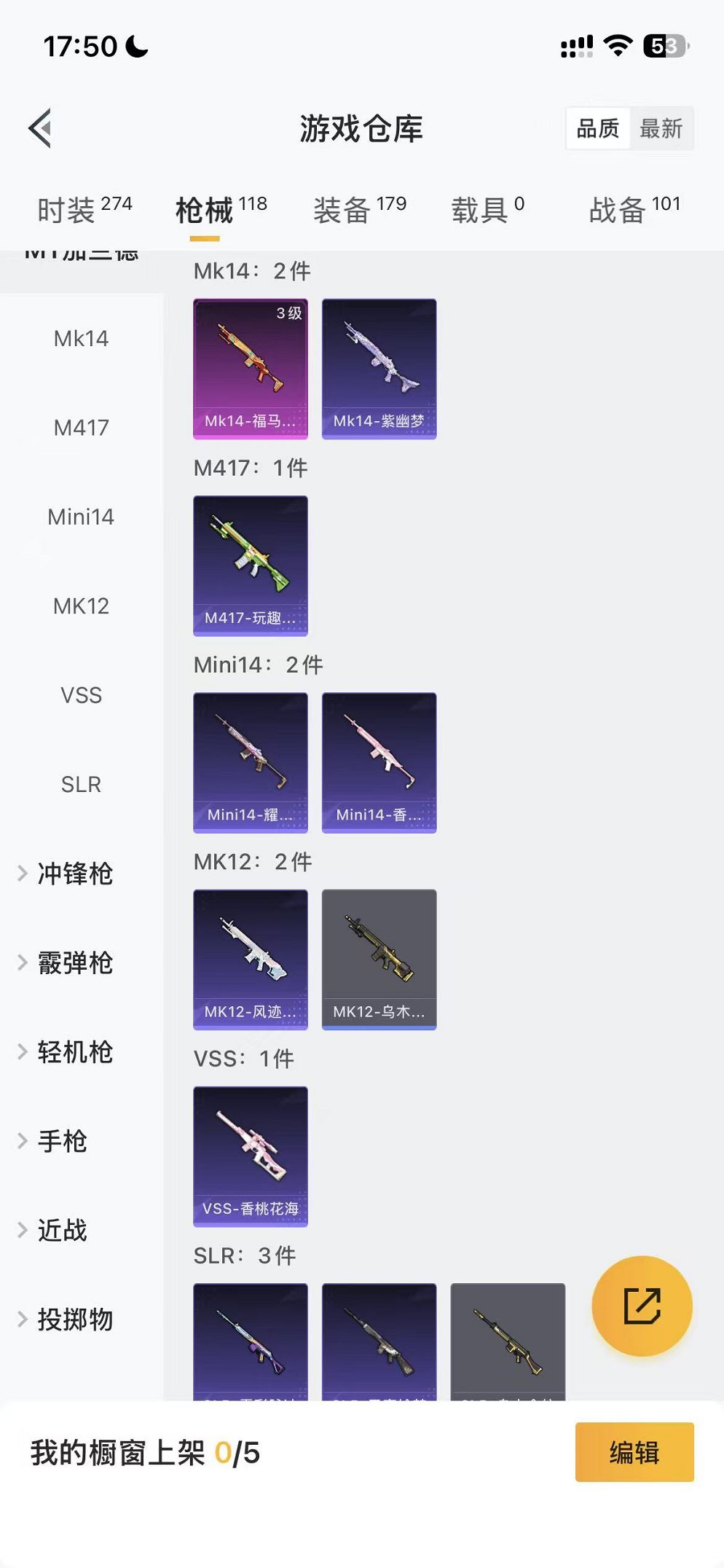Jump to VSS in the sidebar
724x1568 pixels.
[x=81, y=695]
